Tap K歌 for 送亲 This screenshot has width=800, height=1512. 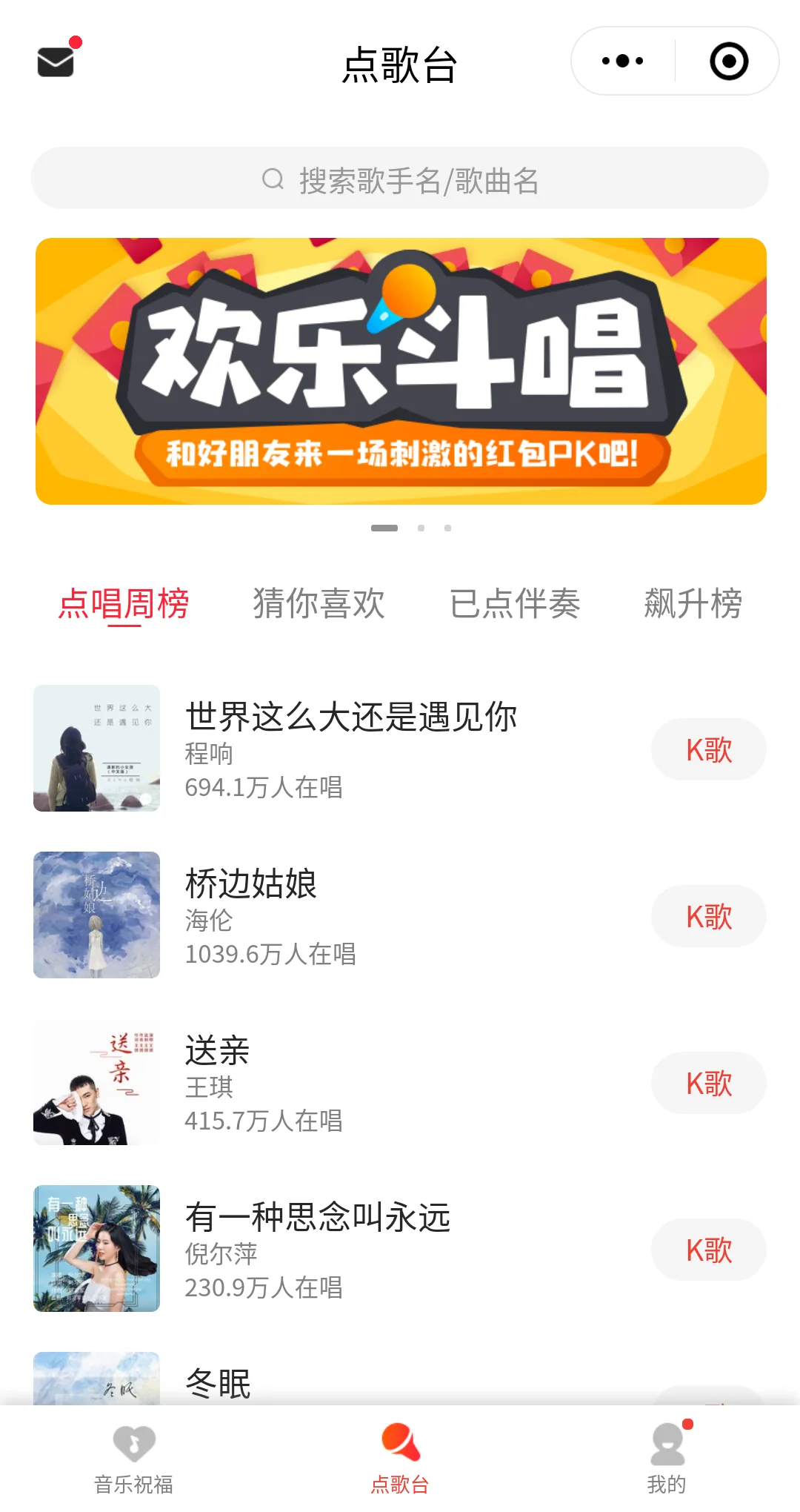pyautogui.click(x=708, y=1083)
